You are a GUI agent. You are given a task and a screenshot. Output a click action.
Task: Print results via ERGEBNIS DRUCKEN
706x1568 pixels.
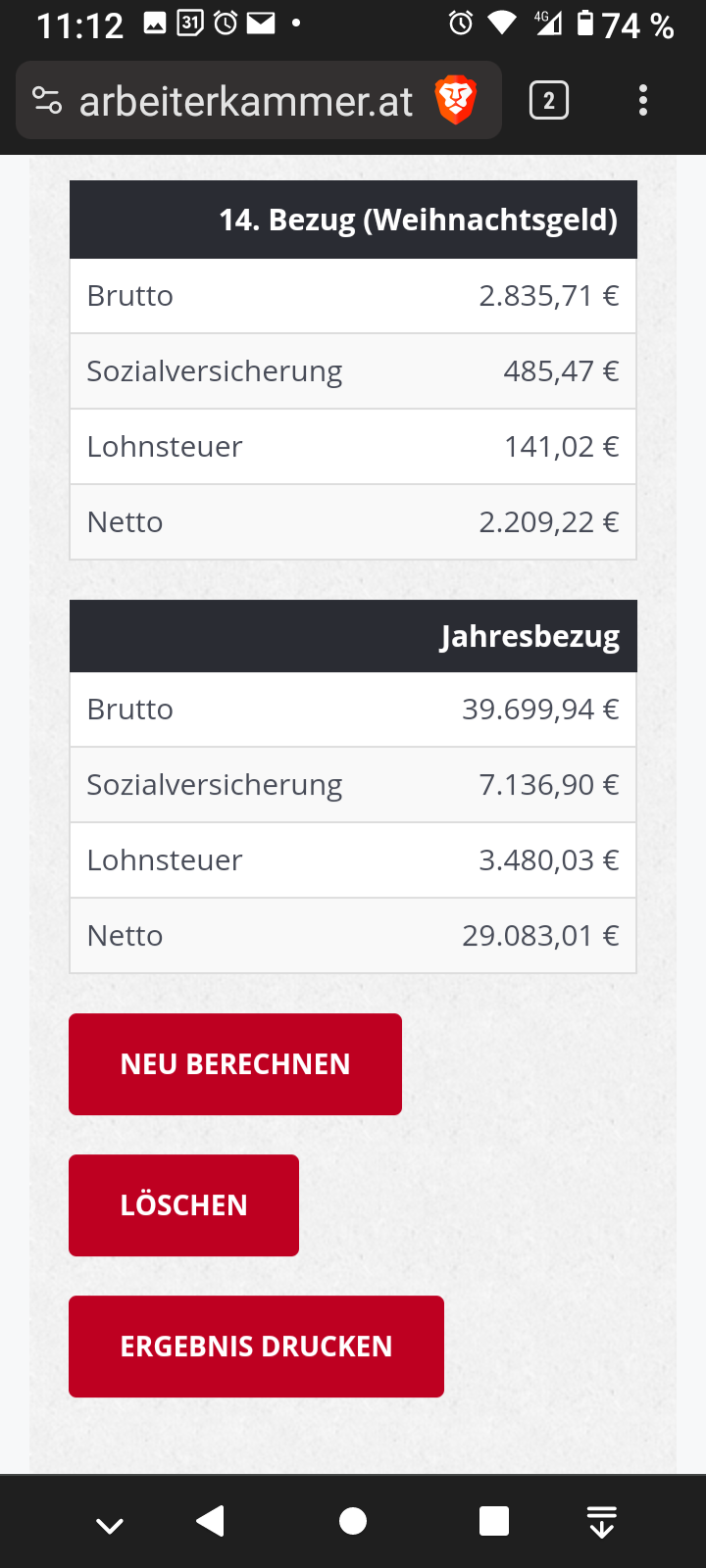[256, 1347]
